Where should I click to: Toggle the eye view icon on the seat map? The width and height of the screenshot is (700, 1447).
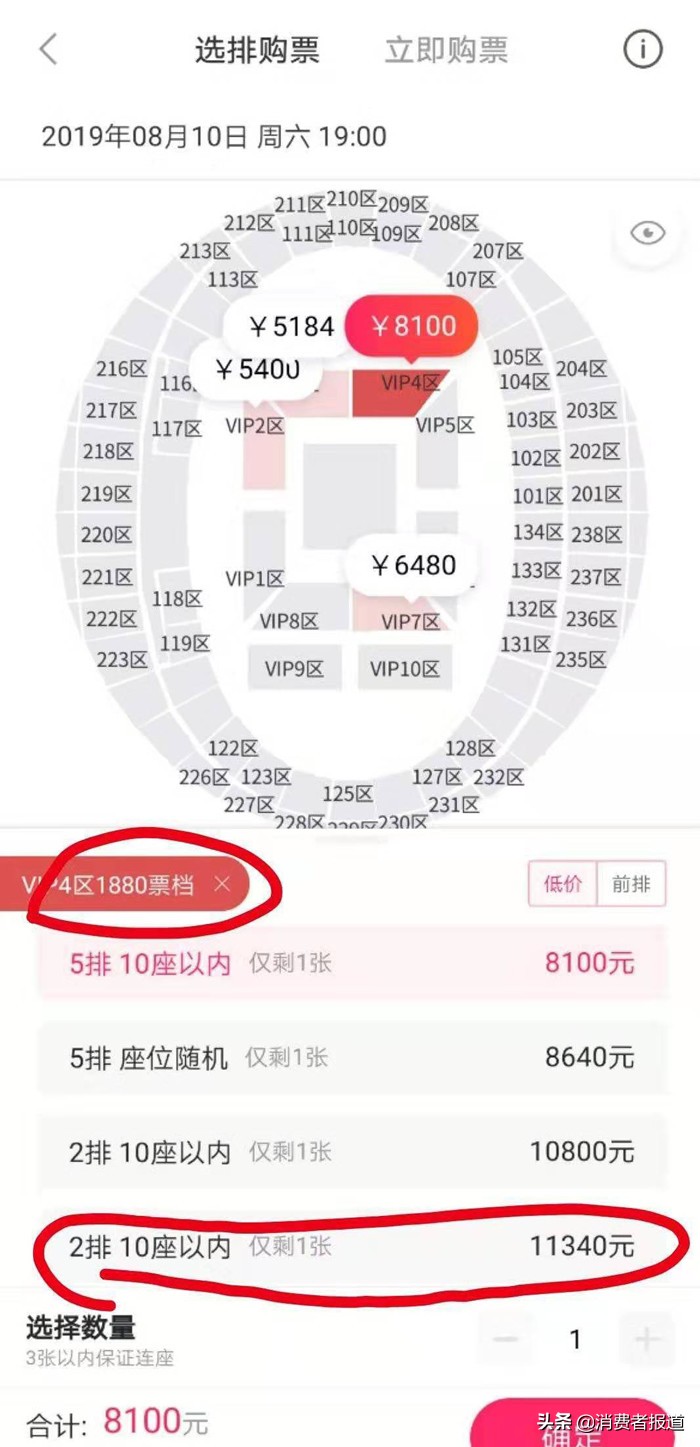[x=647, y=234]
